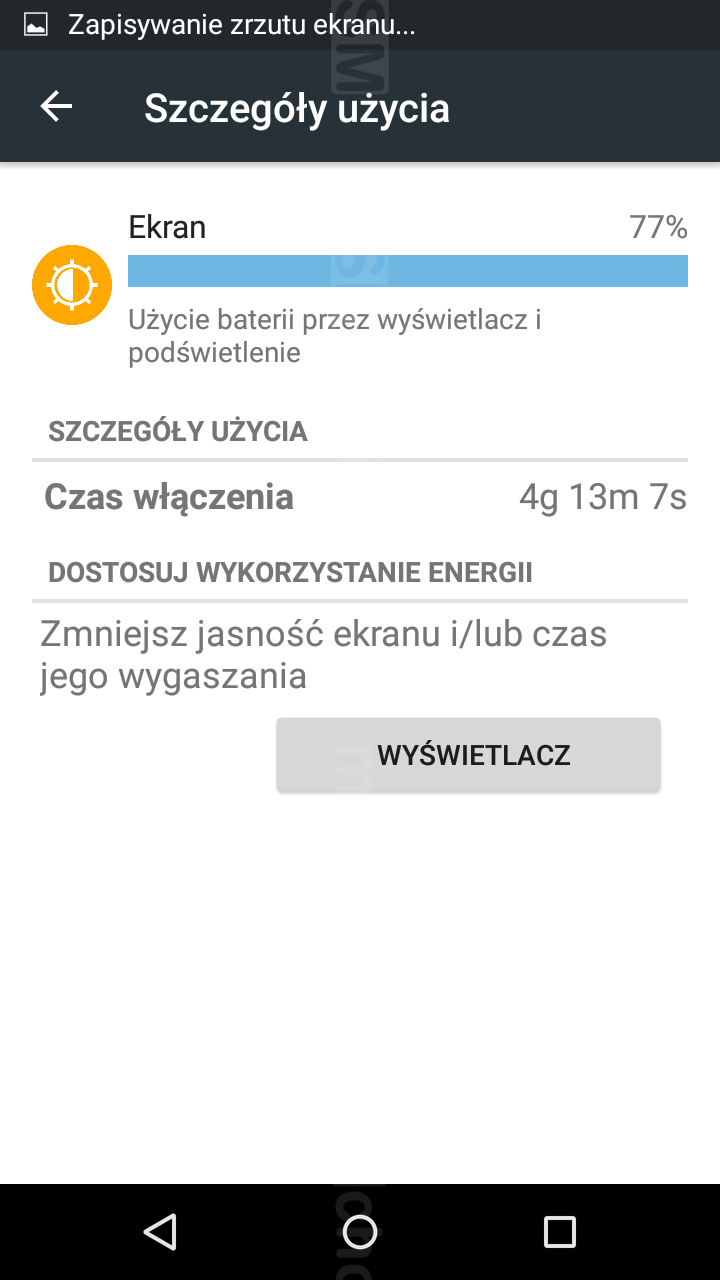Open display settings via WYŚWIETLACZ button
This screenshot has height=1280, width=720.
pyautogui.click(x=468, y=755)
